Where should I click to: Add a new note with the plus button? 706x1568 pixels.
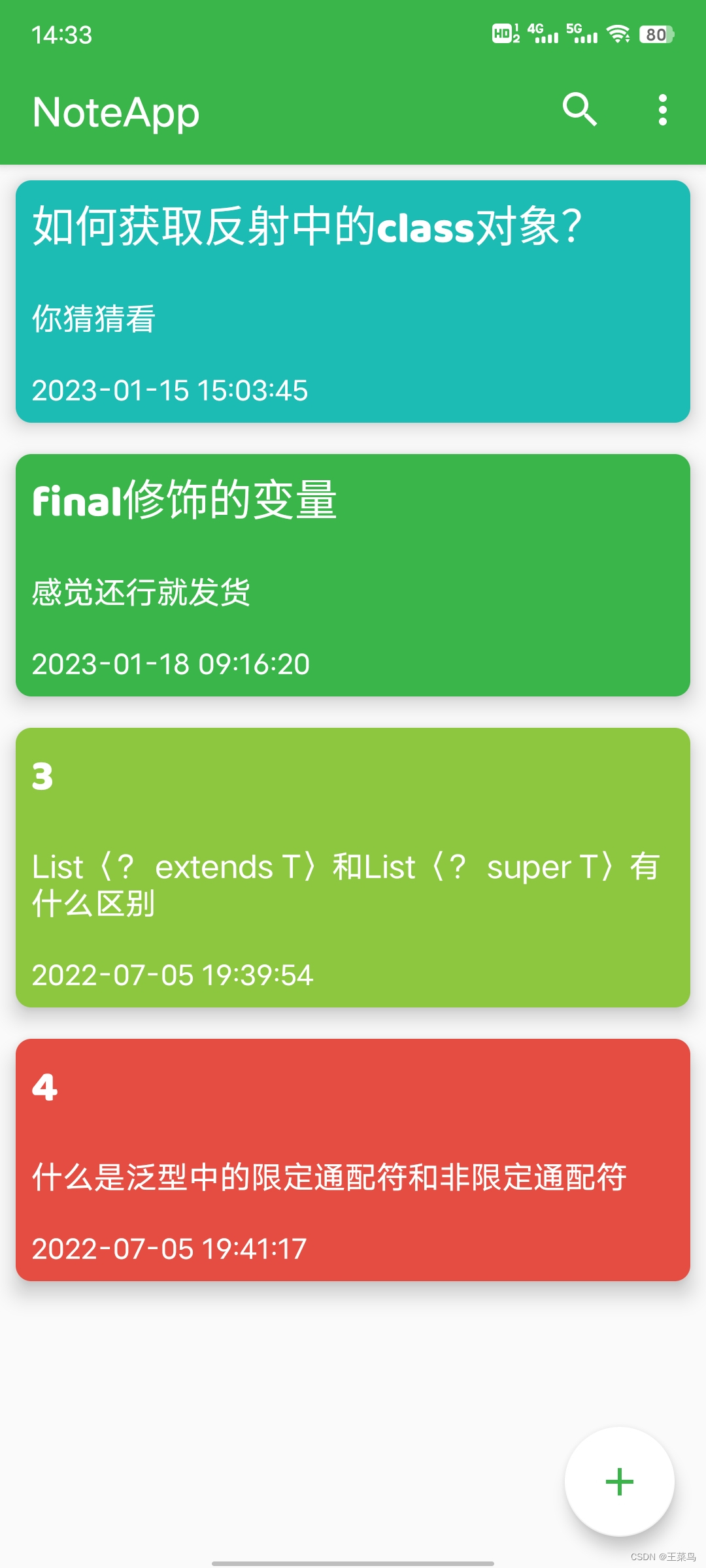pyautogui.click(x=619, y=1482)
